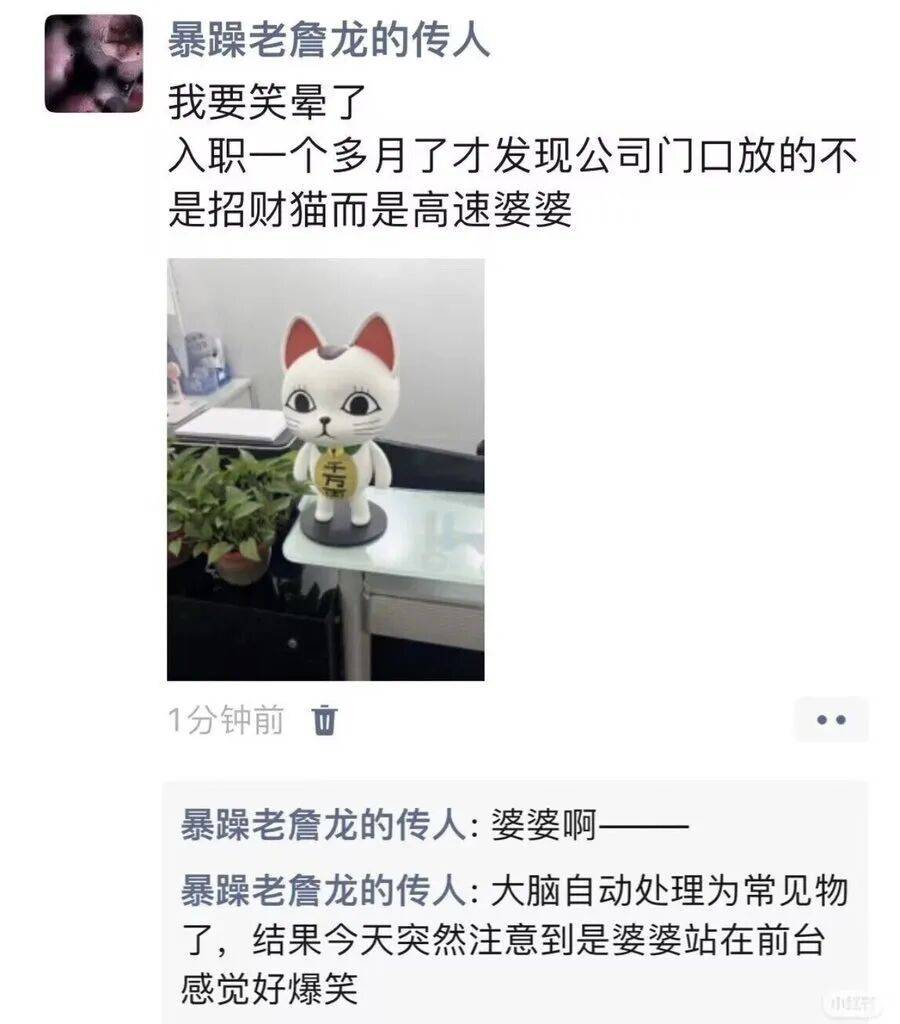The image size is (900, 1024).
Task: Open 暴躁老詹龙的传人 profile from post header
Action: [x=330, y=40]
